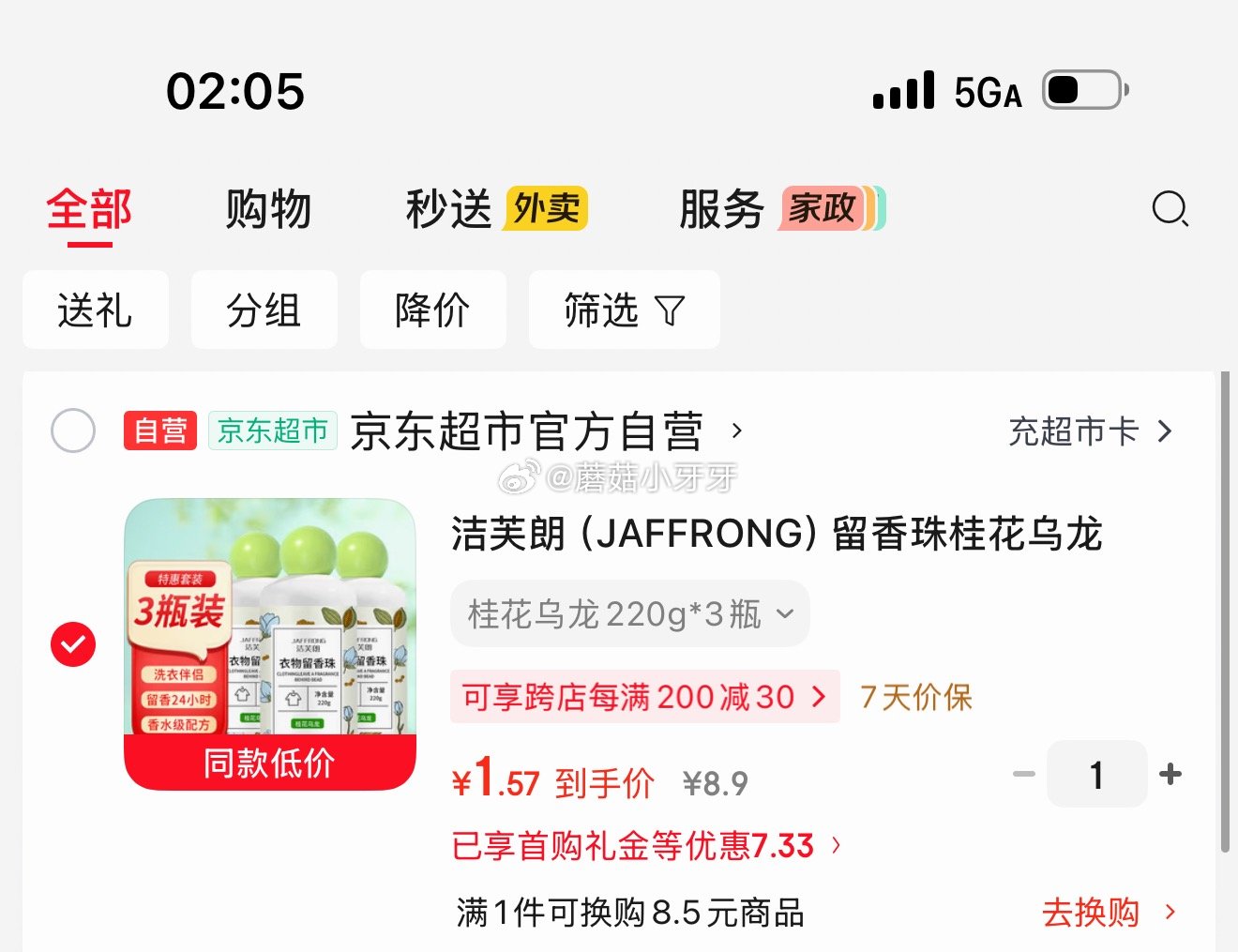Uncheck the 洁芙朗留香珠 item
1238x952 pixels.
pos(73,644)
